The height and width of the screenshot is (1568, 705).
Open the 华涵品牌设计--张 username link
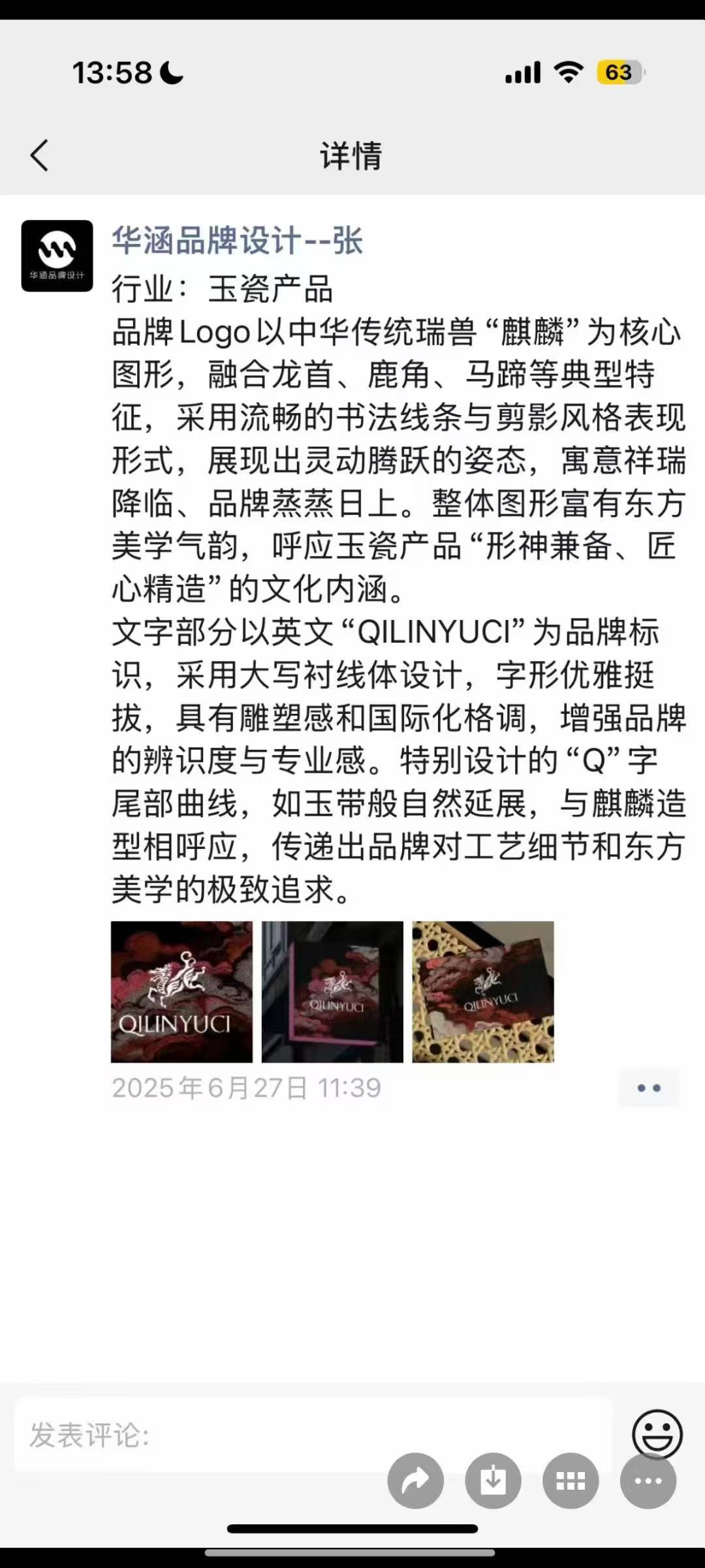click(237, 240)
